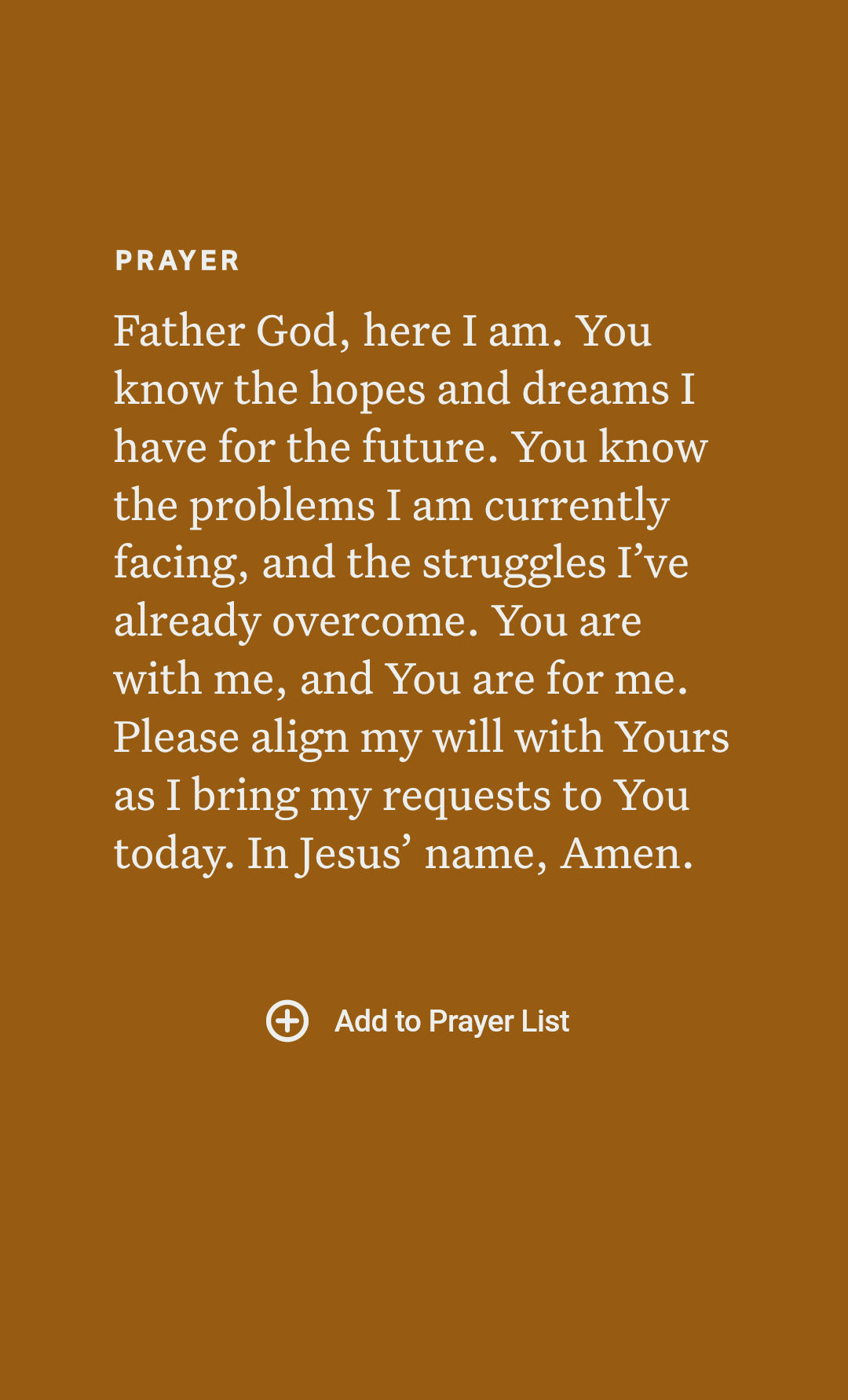Add this prayer to Prayer List
848x1400 pixels.
pyautogui.click(x=418, y=1021)
